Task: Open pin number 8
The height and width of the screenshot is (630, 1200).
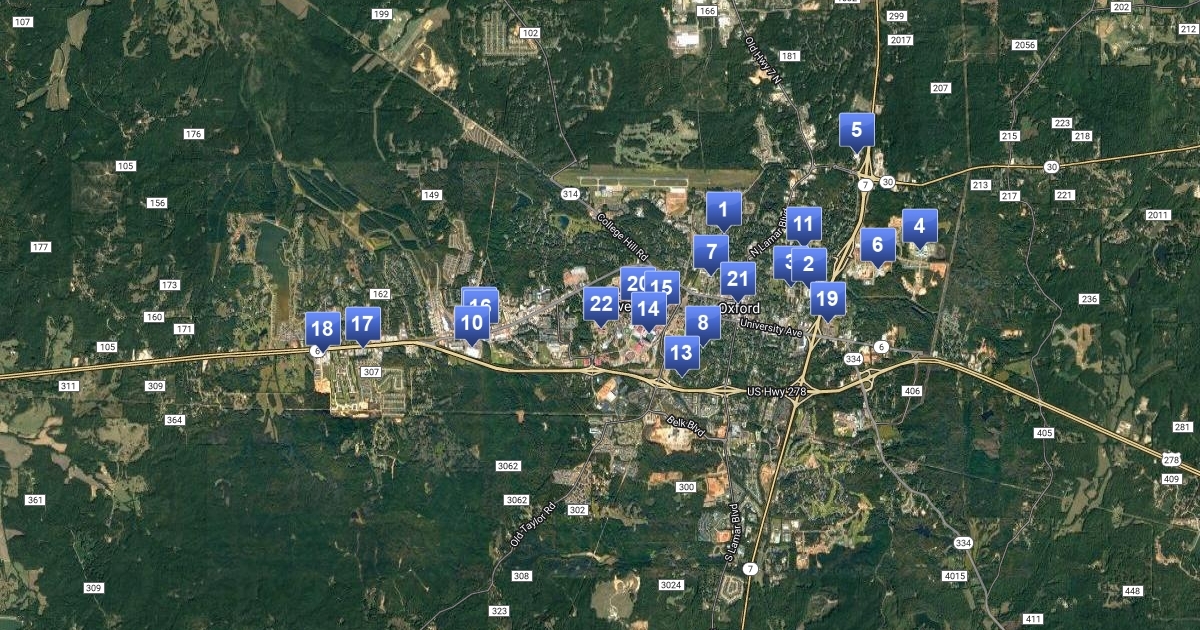Action: 703,323
